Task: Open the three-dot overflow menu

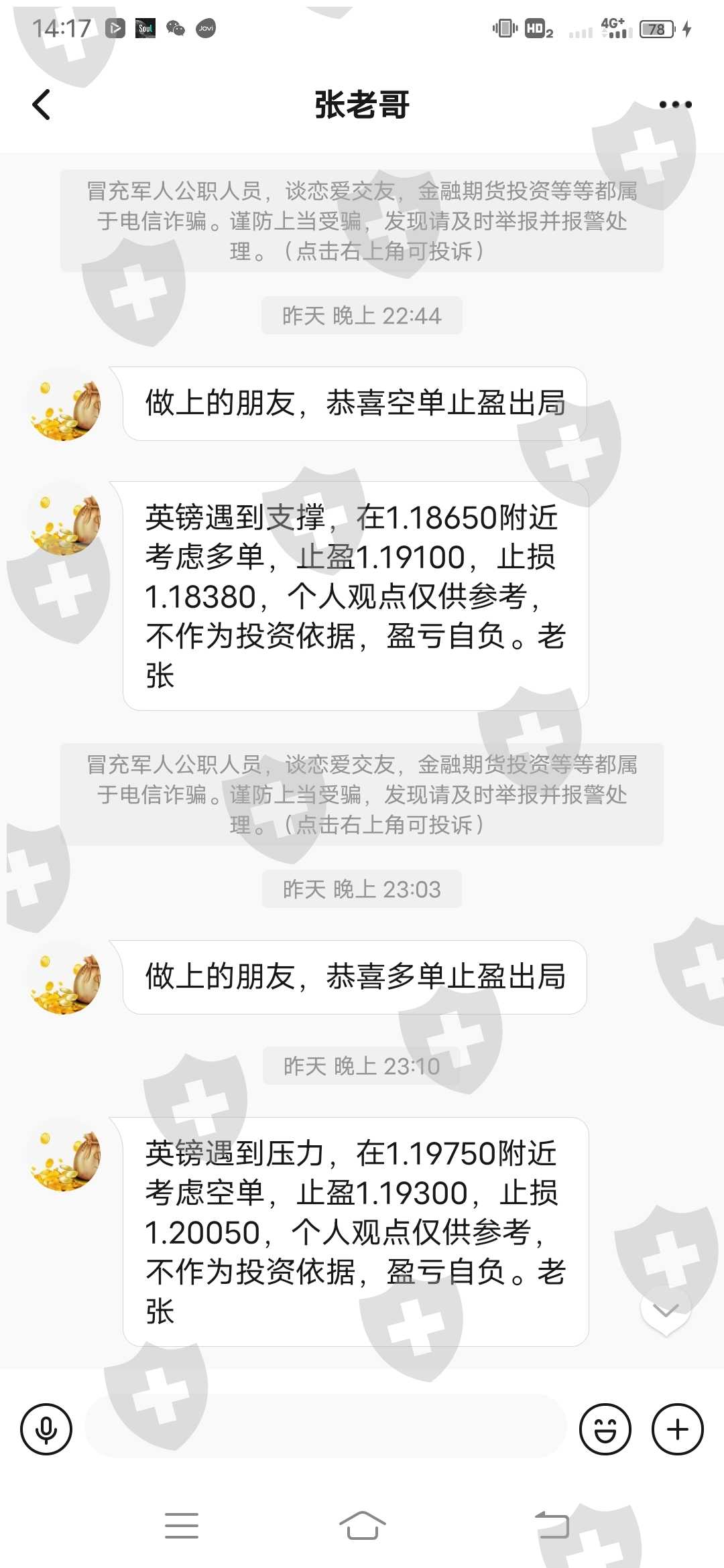Action: tap(674, 105)
